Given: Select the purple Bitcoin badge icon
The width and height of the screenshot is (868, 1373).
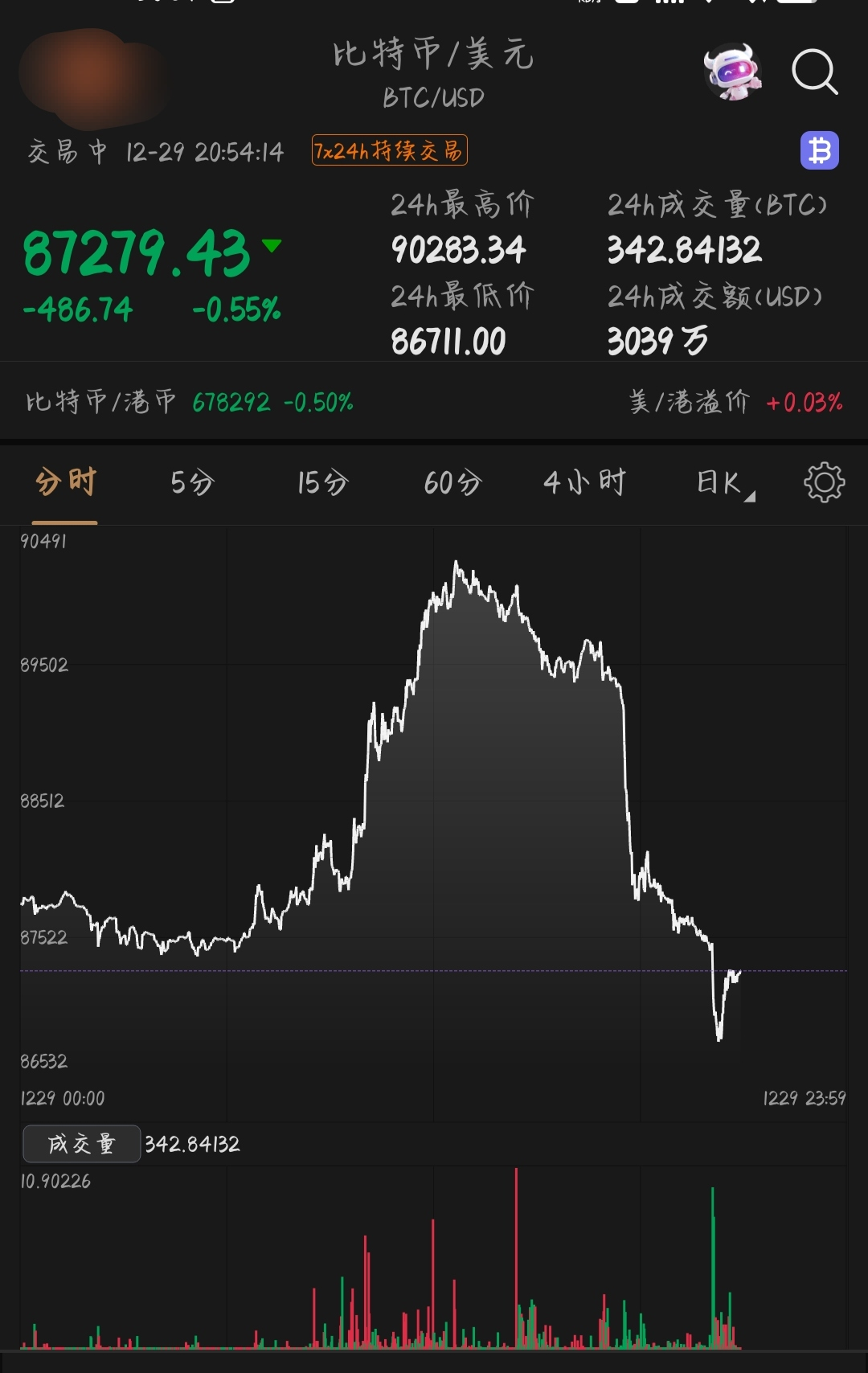Looking at the screenshot, I should point(819,150).
